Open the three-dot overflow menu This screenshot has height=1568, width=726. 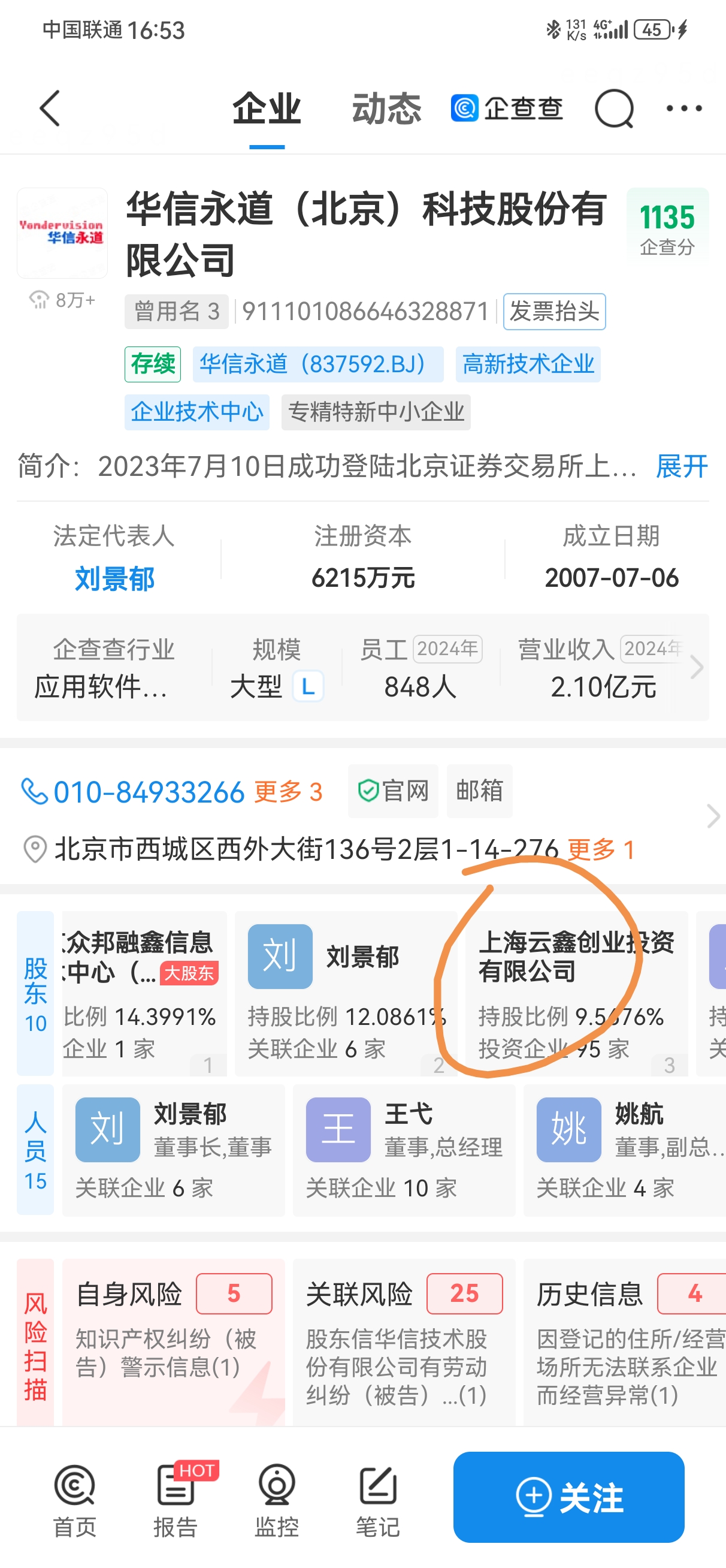[684, 109]
